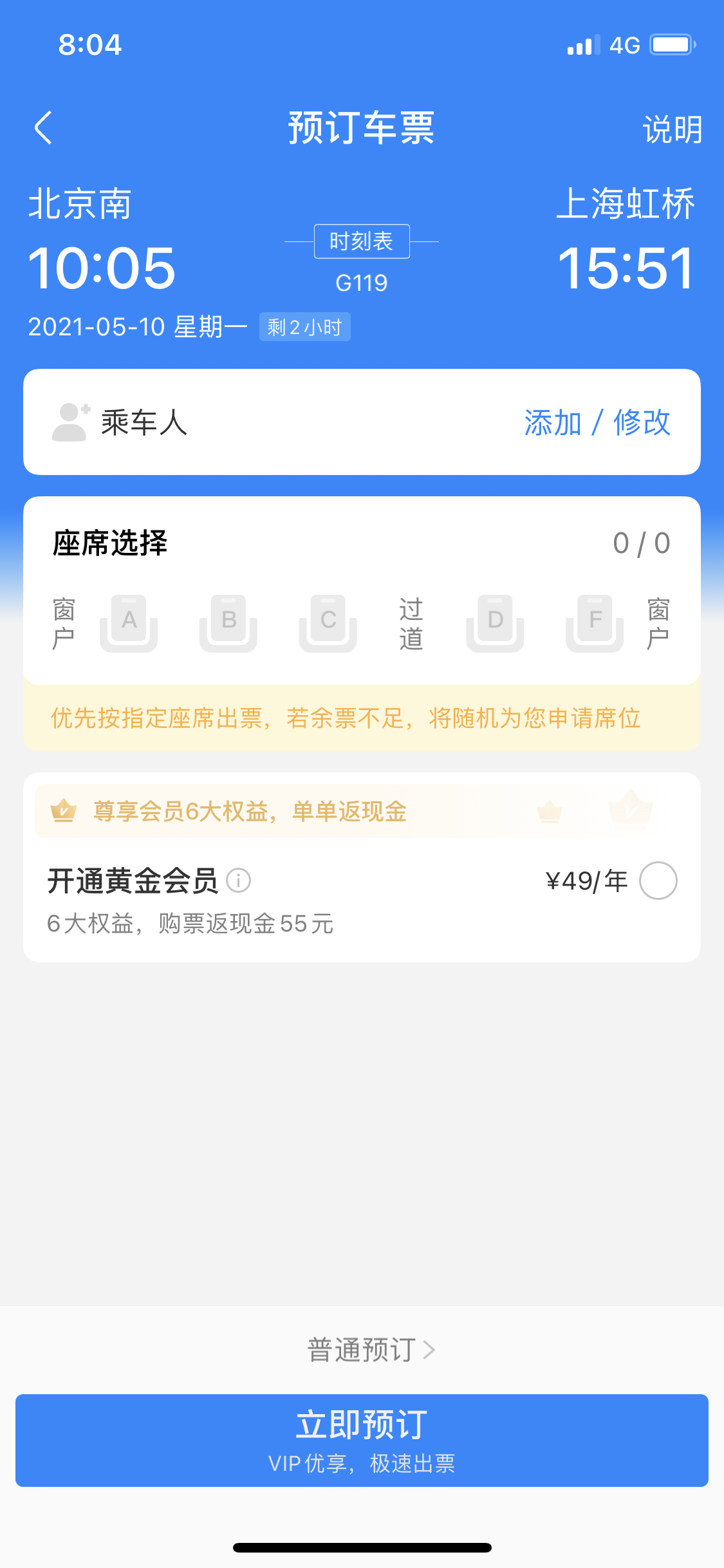
Task: Switch to 普通预订 booking
Action: click(x=370, y=1350)
